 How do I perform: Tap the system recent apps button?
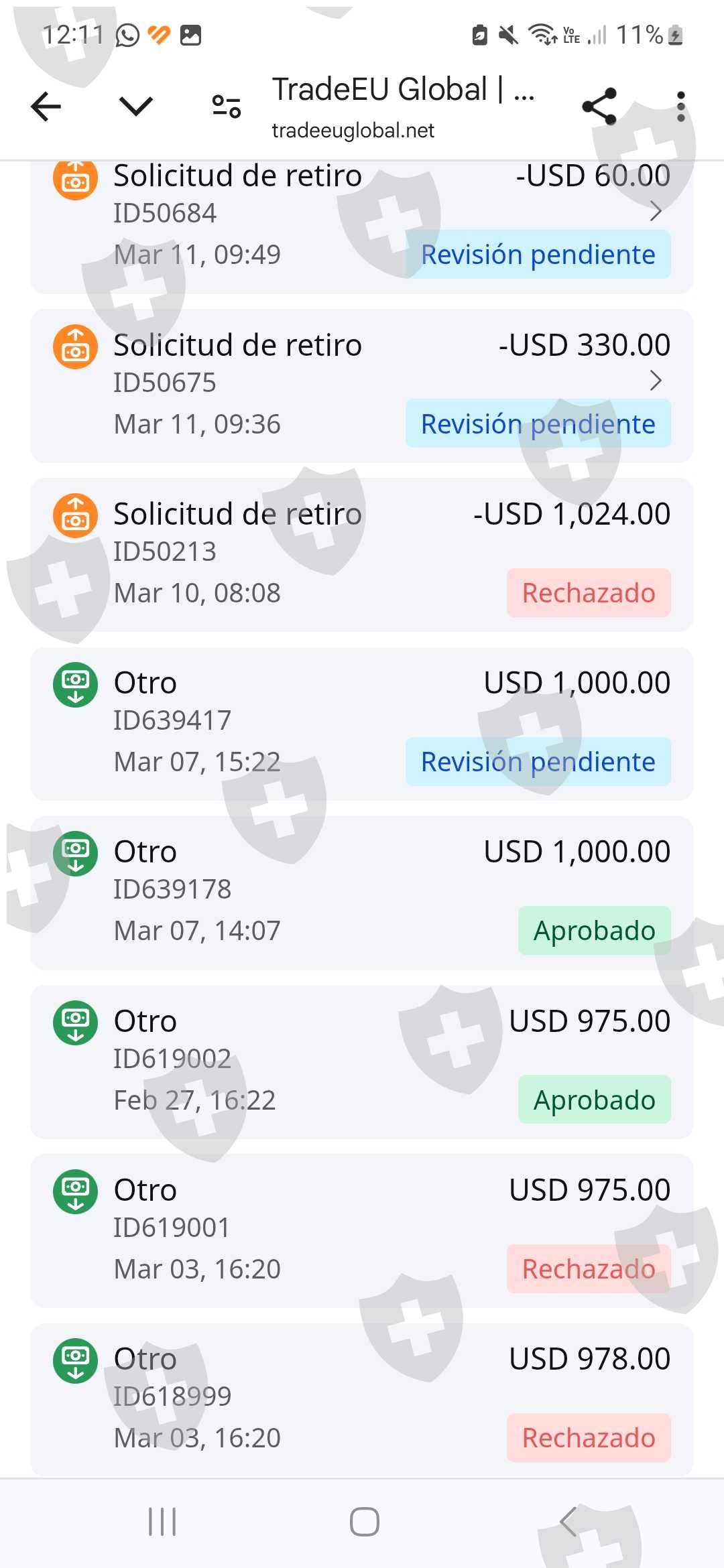point(162,1522)
